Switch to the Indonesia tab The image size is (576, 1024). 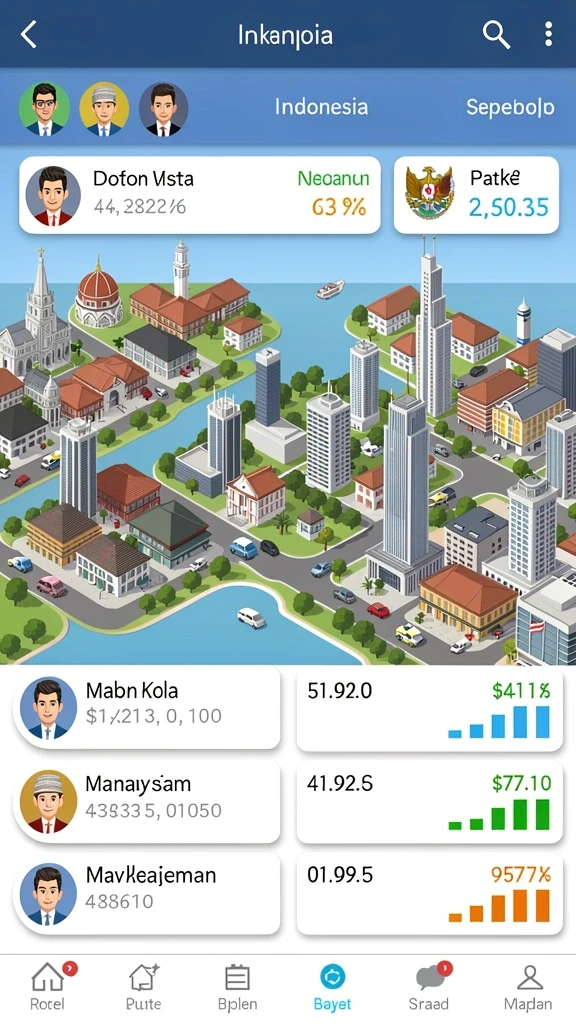[321, 106]
